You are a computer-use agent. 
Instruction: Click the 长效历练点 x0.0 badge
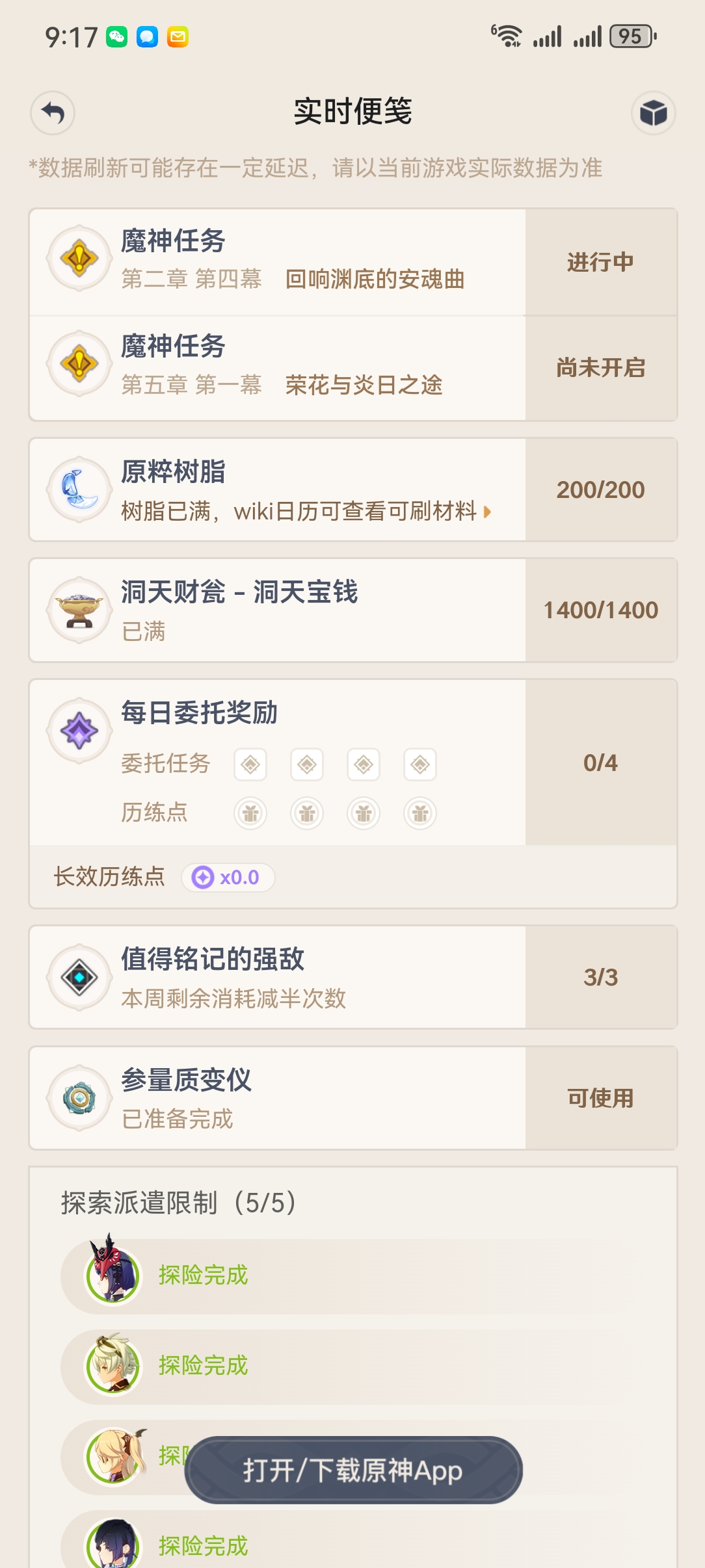pos(228,878)
